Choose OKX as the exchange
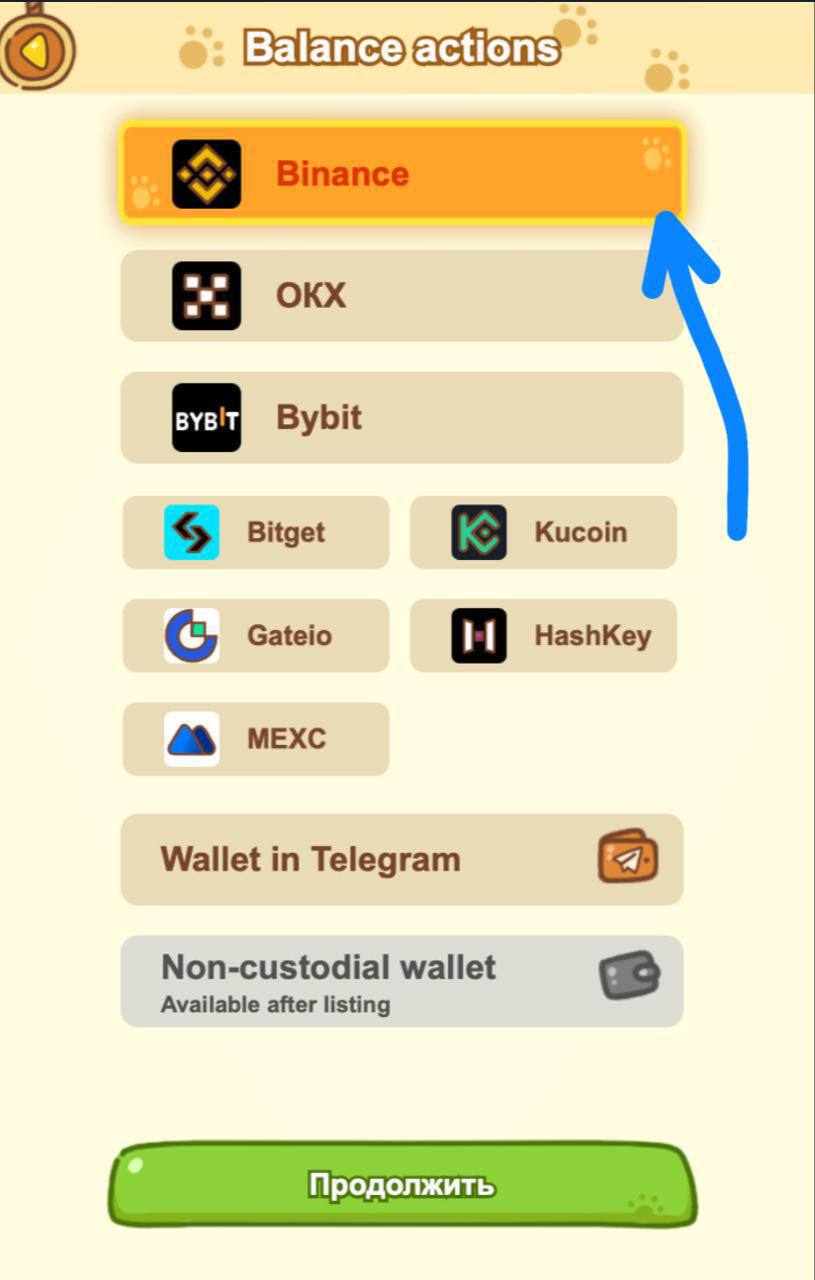Screen dimensions: 815x1280 [401, 296]
